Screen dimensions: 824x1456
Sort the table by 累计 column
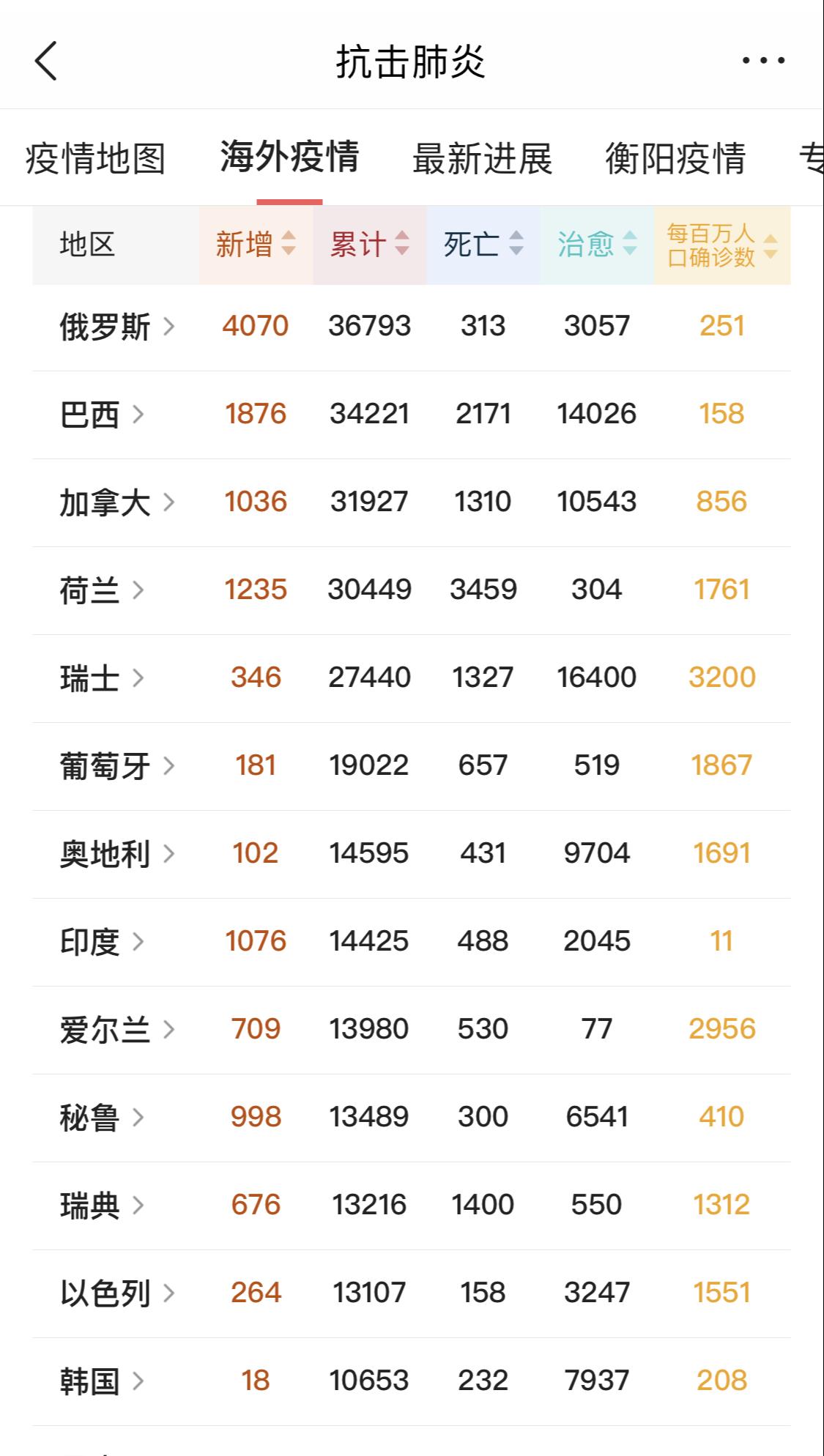tap(369, 245)
